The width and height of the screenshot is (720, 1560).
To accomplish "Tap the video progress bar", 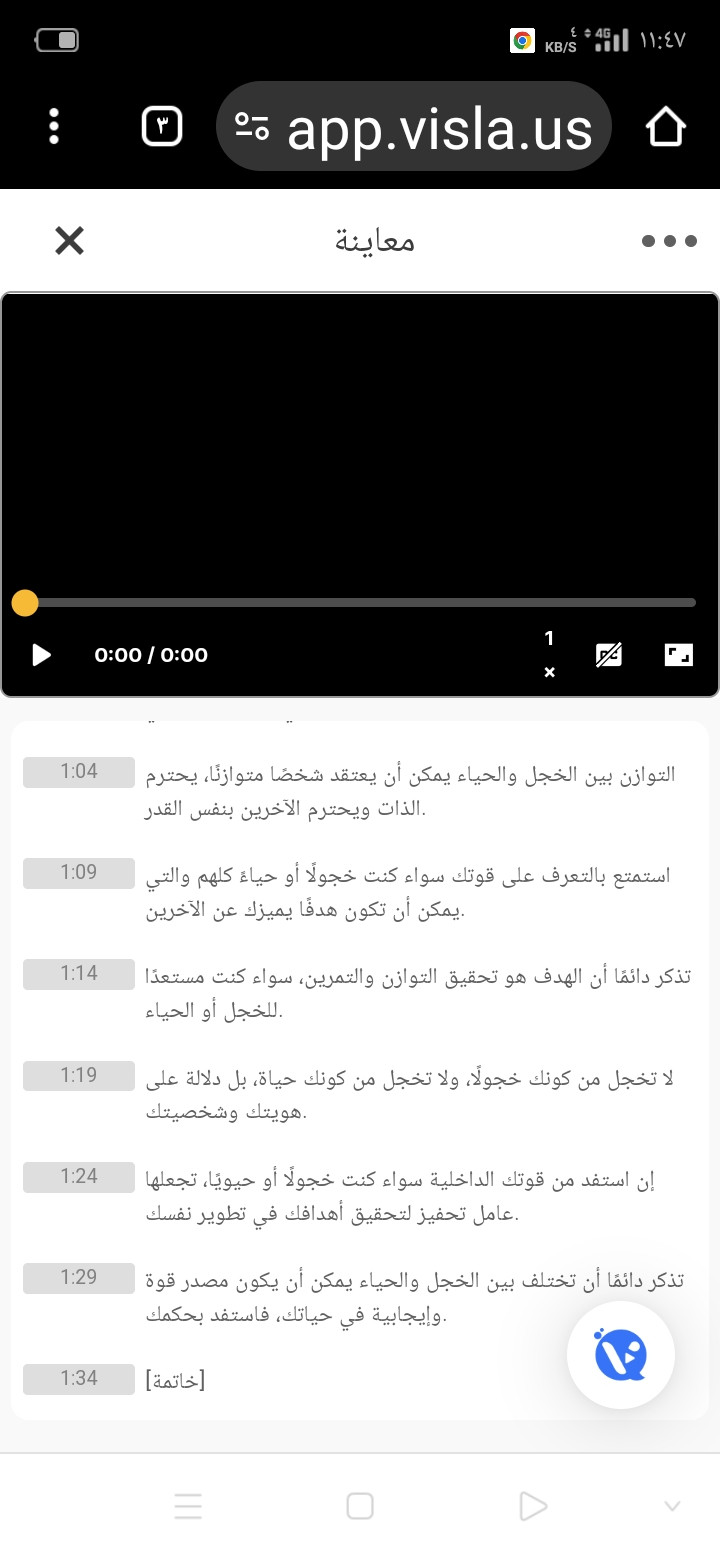I will click(x=360, y=603).
